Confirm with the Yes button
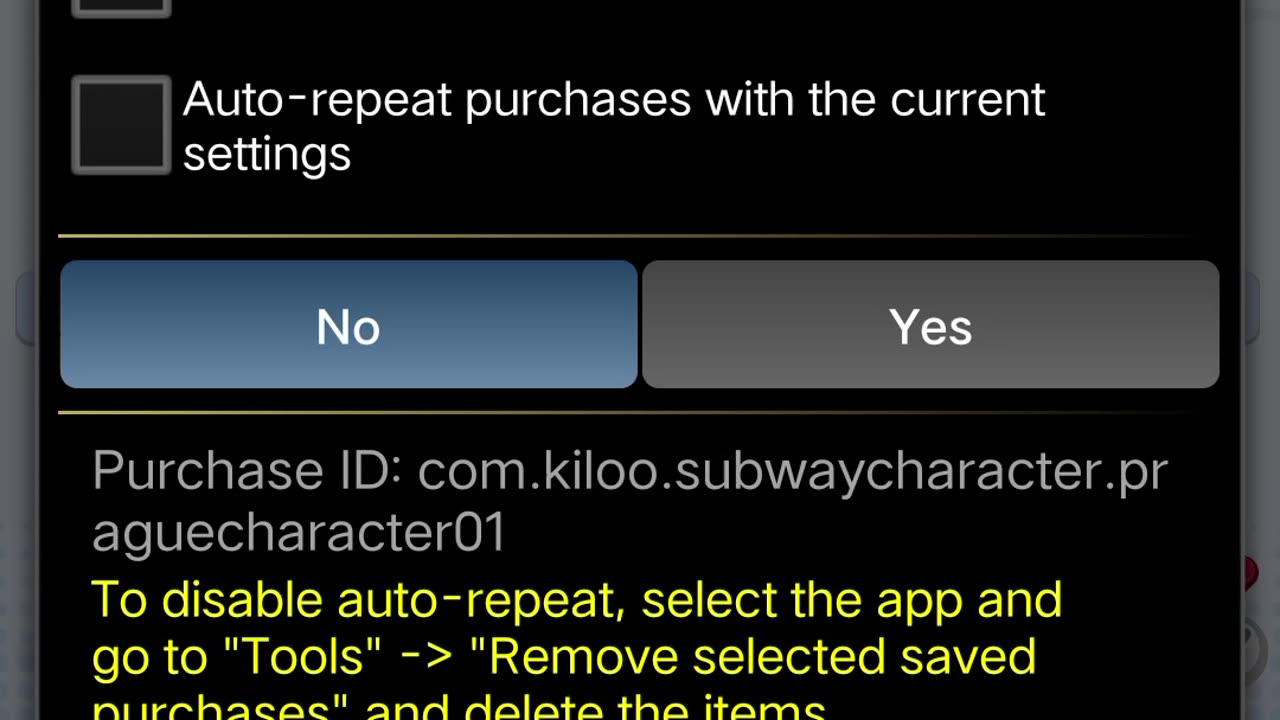This screenshot has width=1280, height=720. tap(930, 325)
